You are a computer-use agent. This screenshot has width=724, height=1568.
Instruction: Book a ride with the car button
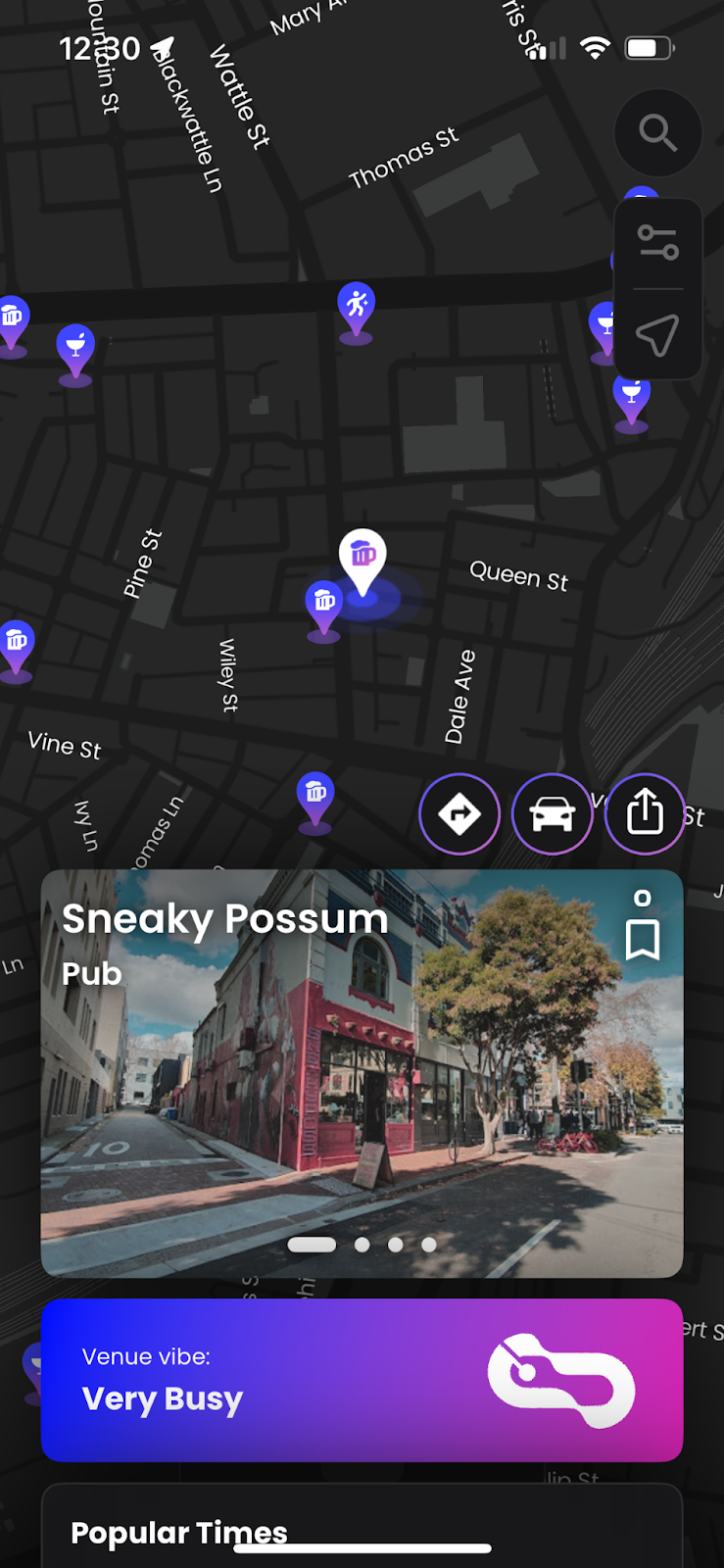tap(552, 813)
